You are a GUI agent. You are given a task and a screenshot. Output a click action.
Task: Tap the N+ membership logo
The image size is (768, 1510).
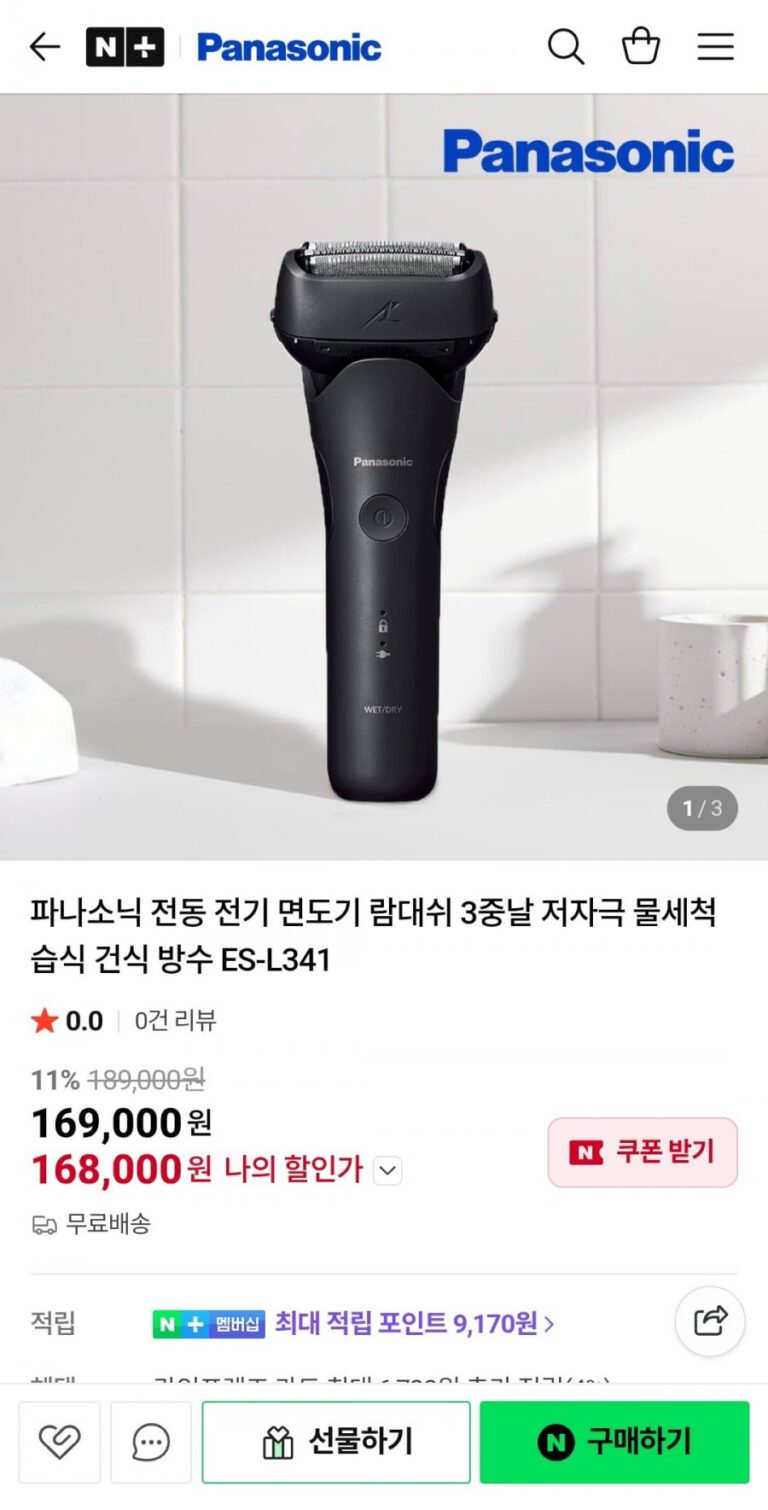125,47
